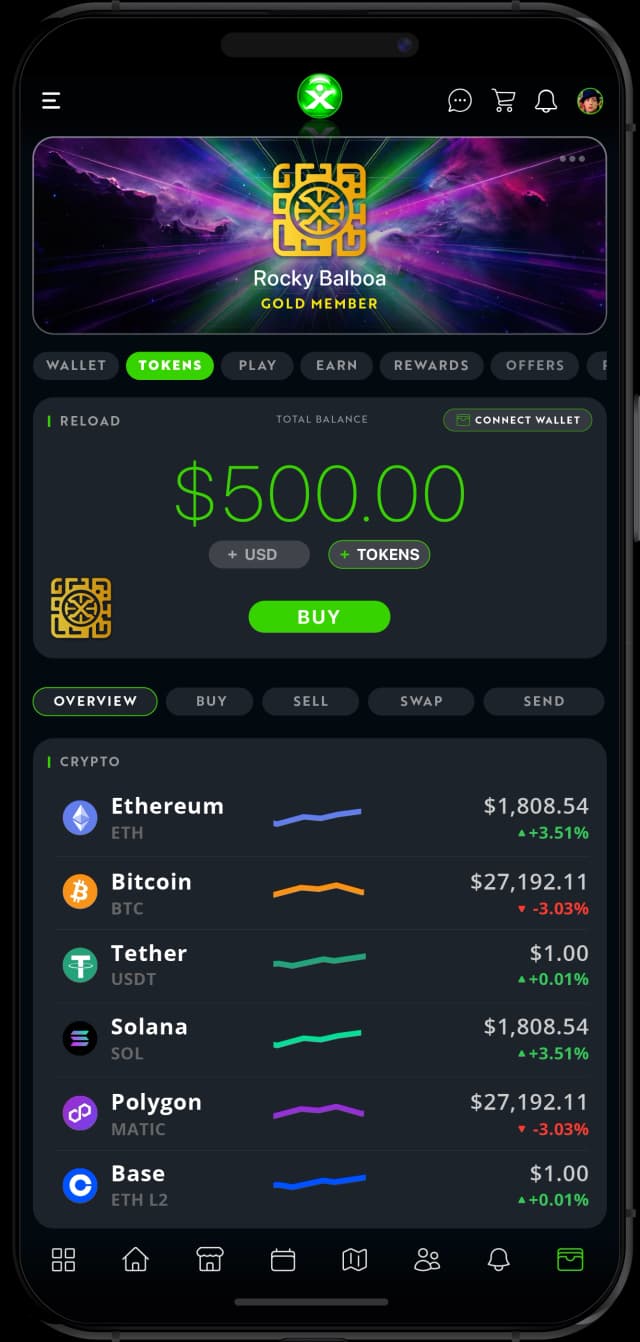This screenshot has height=1342, width=640.
Task: Switch to the Earn tab
Action: click(x=336, y=365)
